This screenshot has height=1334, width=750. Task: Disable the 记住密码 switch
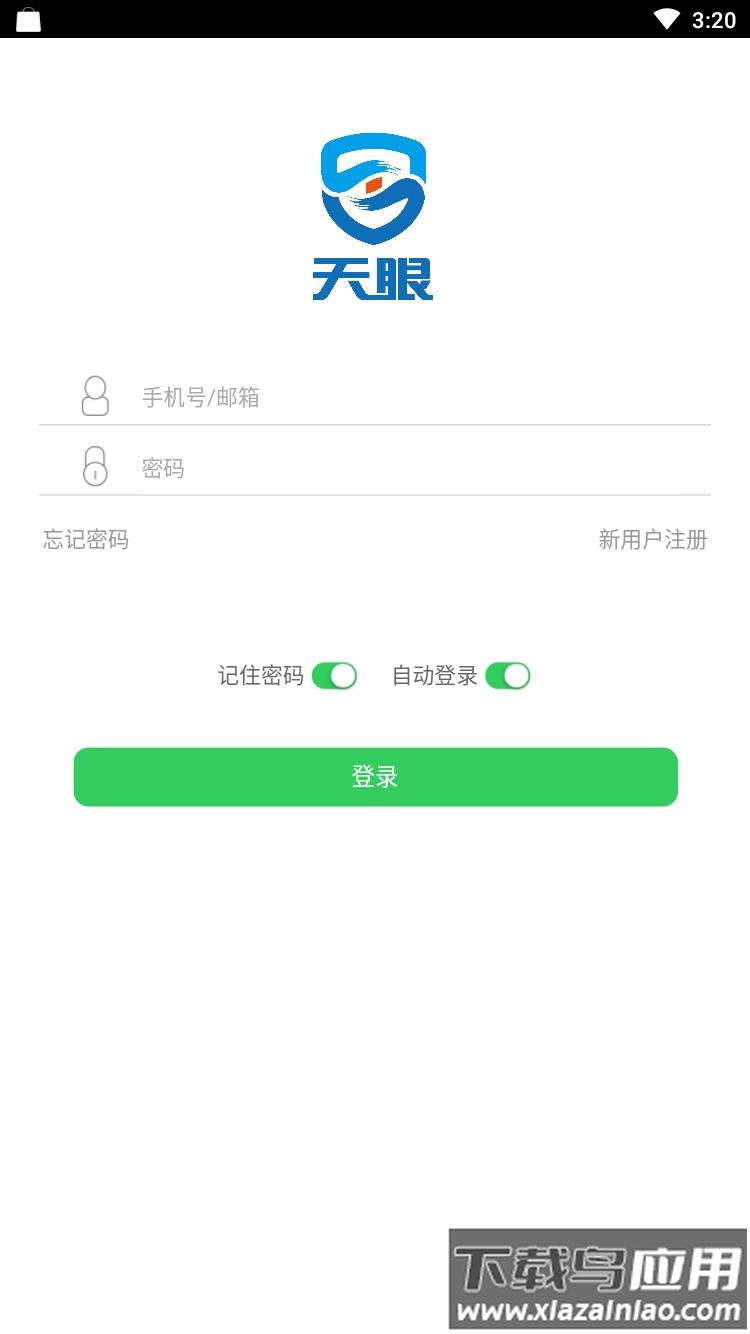click(x=334, y=676)
